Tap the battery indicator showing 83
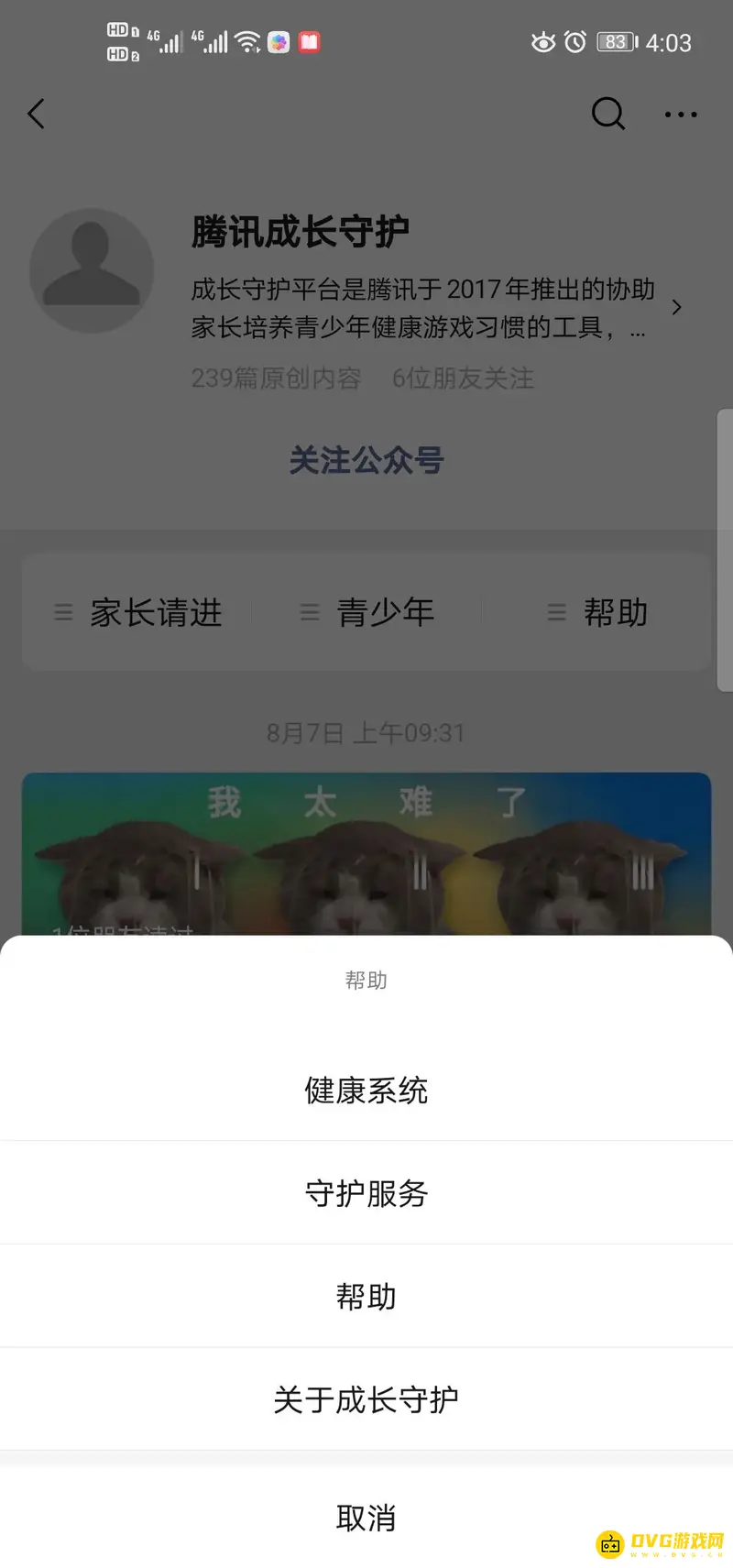This screenshot has height=1568, width=733. click(615, 41)
